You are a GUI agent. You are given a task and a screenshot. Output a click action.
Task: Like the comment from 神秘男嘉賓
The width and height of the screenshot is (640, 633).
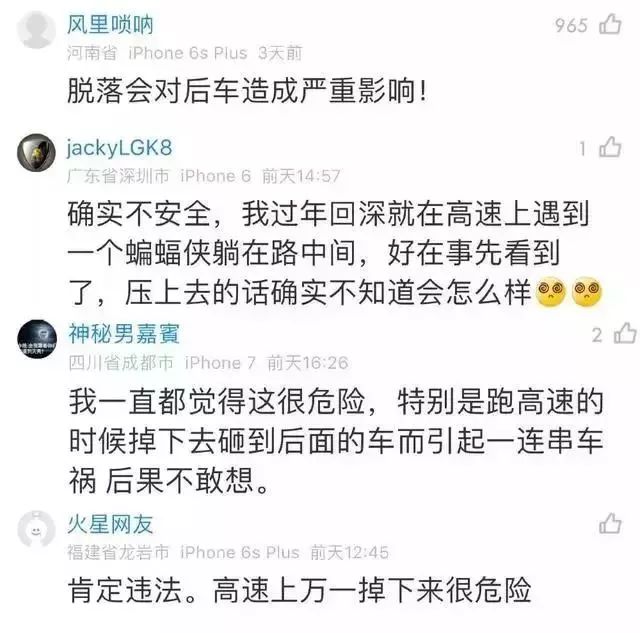[x=622, y=334]
